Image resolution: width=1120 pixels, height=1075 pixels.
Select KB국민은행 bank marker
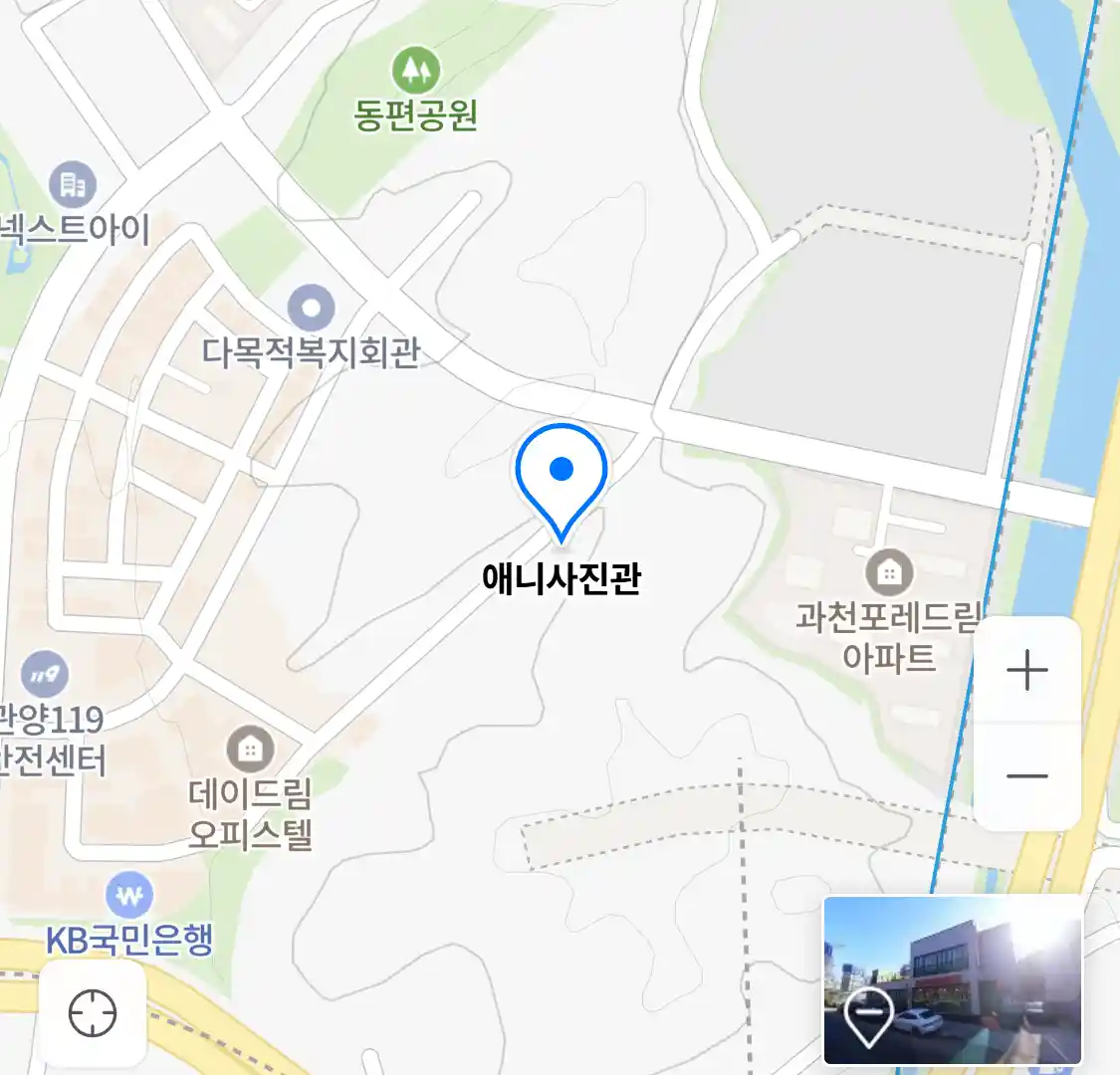(x=129, y=897)
